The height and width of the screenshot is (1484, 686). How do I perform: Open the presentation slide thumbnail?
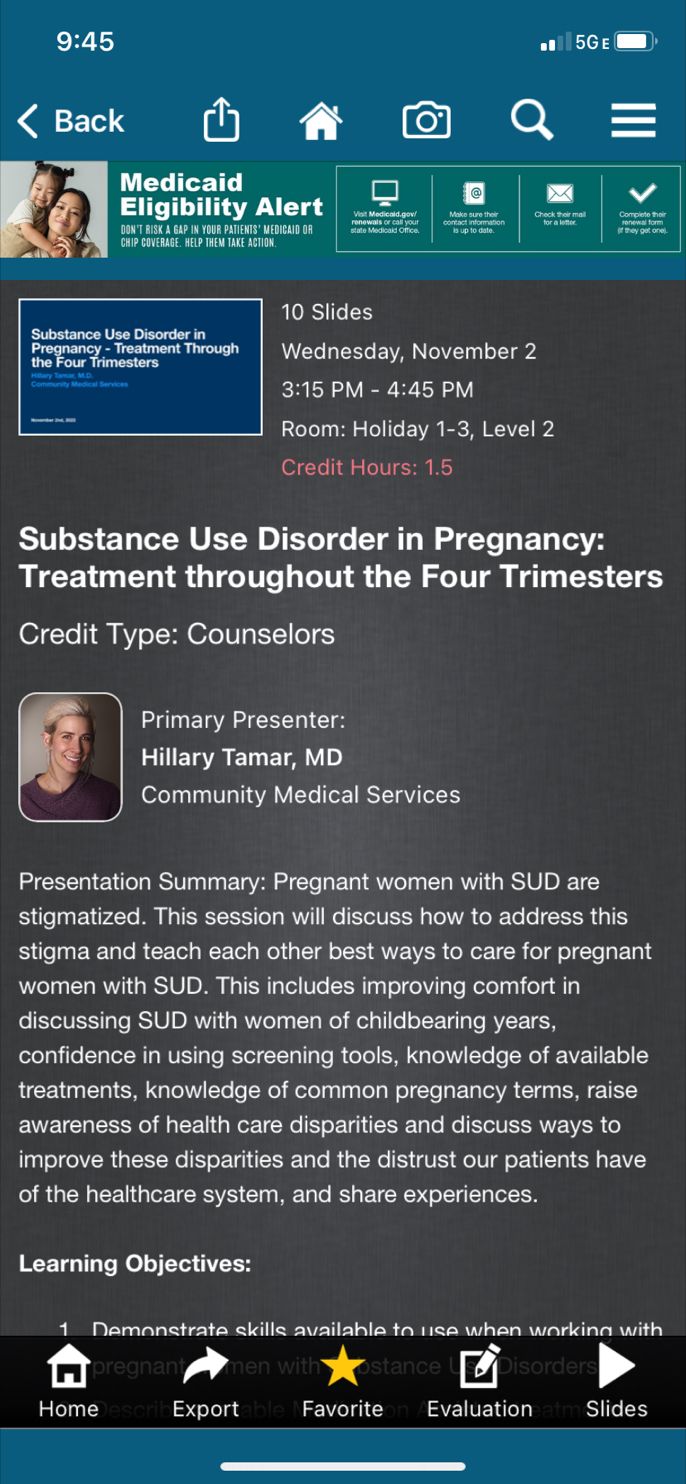[x=140, y=366]
